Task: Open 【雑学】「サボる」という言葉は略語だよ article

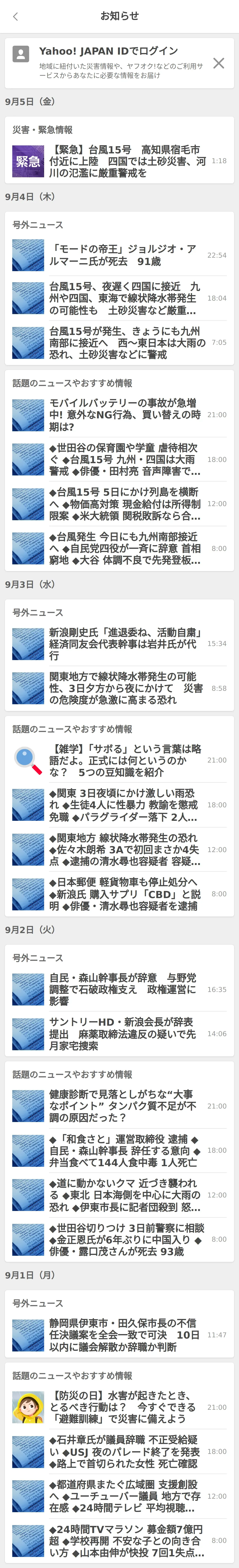Action: click(x=122, y=760)
